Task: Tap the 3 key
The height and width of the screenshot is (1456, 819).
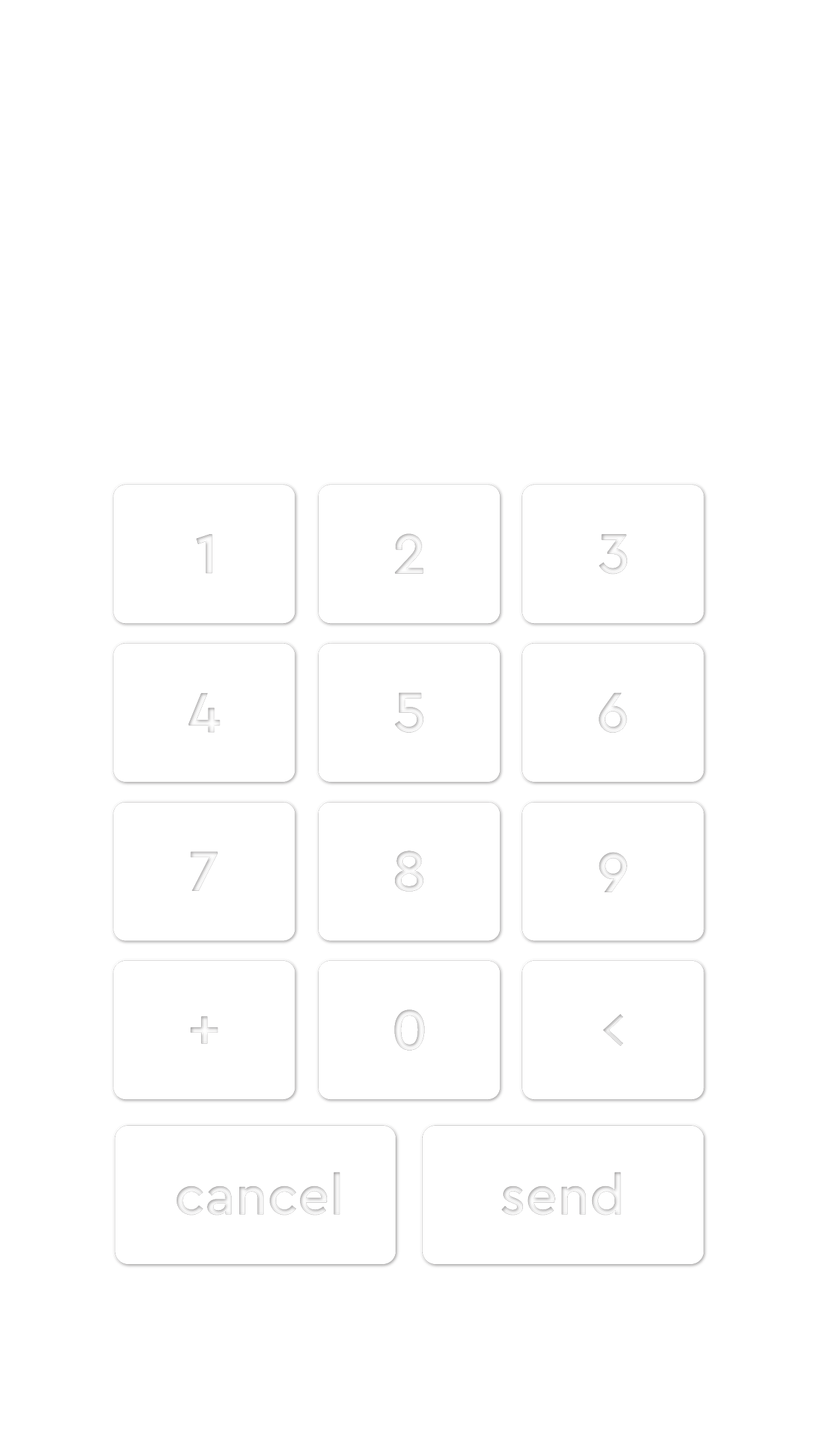Action: [x=613, y=554]
